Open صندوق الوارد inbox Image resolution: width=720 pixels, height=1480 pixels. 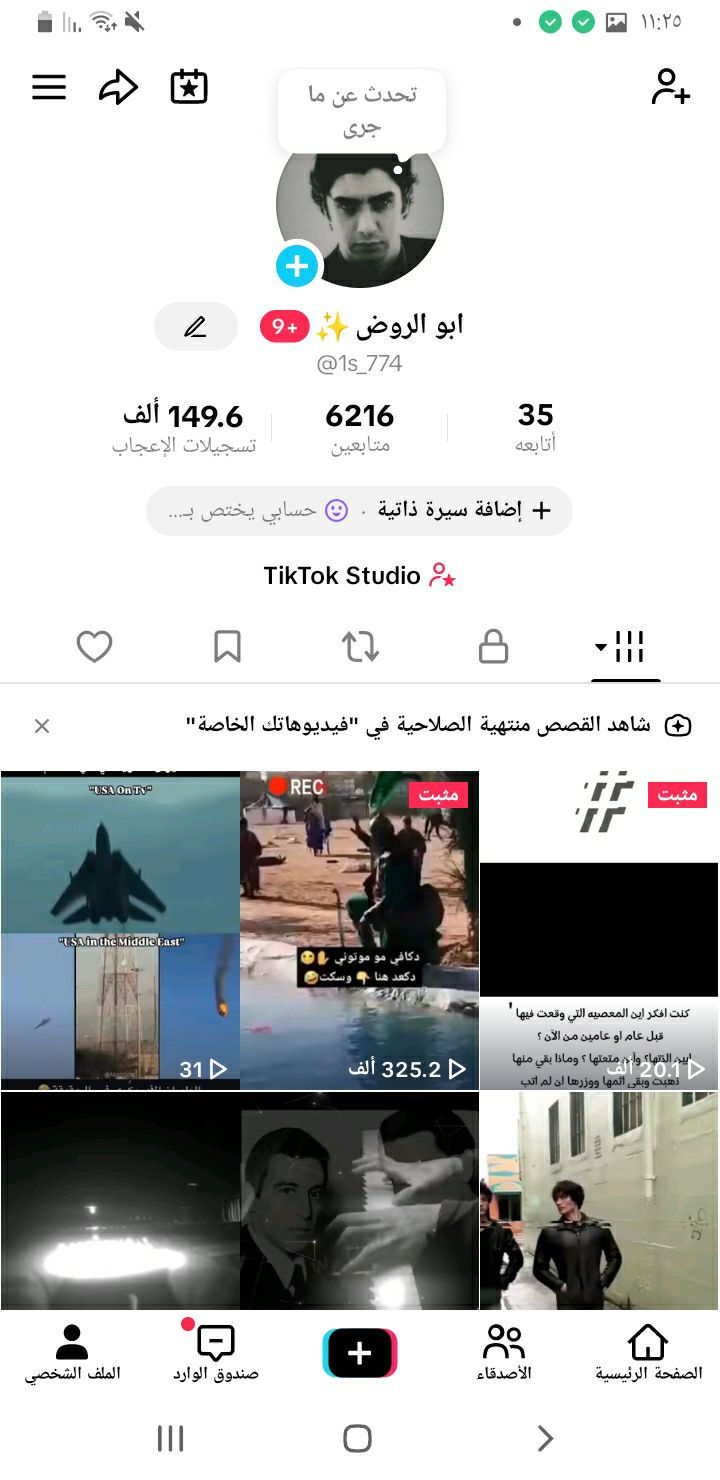(x=216, y=1354)
